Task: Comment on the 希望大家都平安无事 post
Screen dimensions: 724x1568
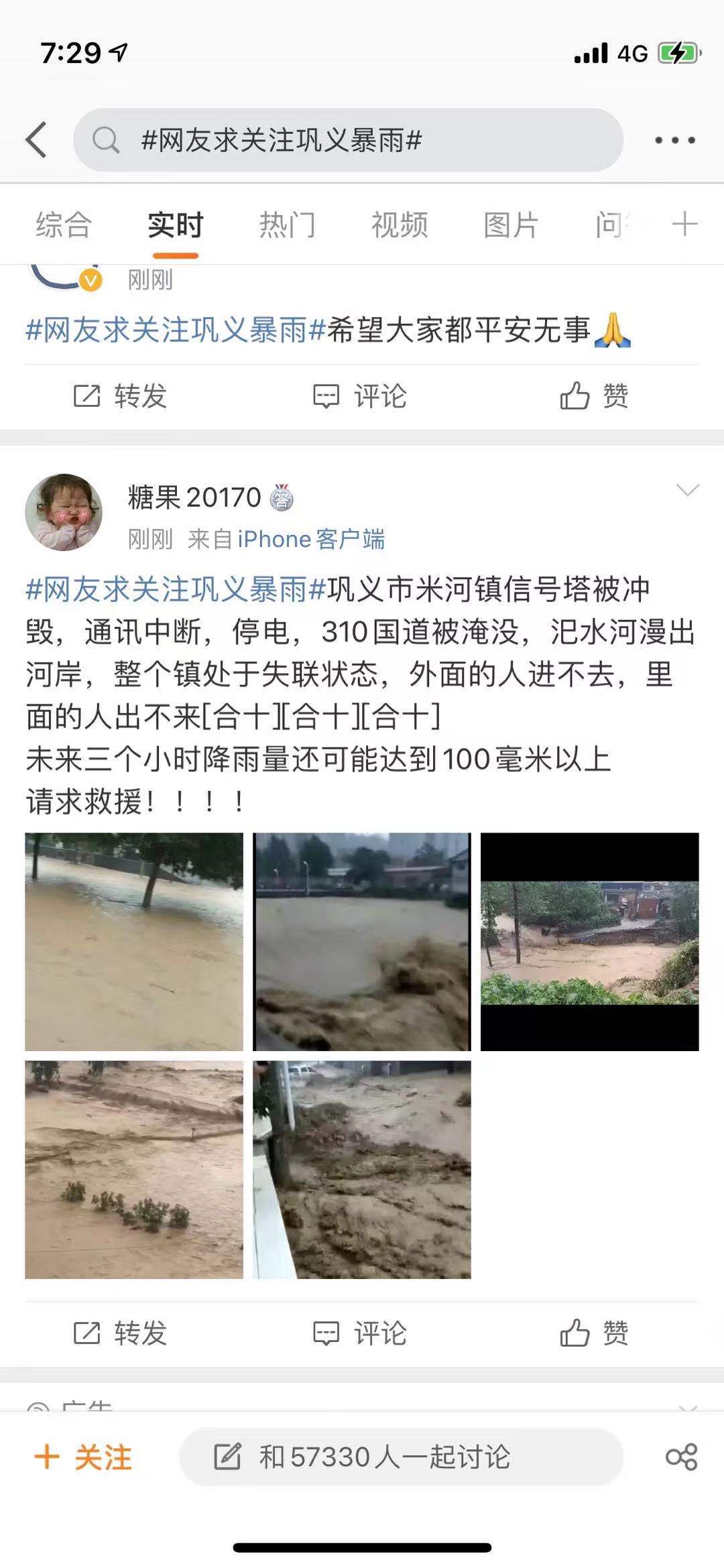Action: pos(361,396)
